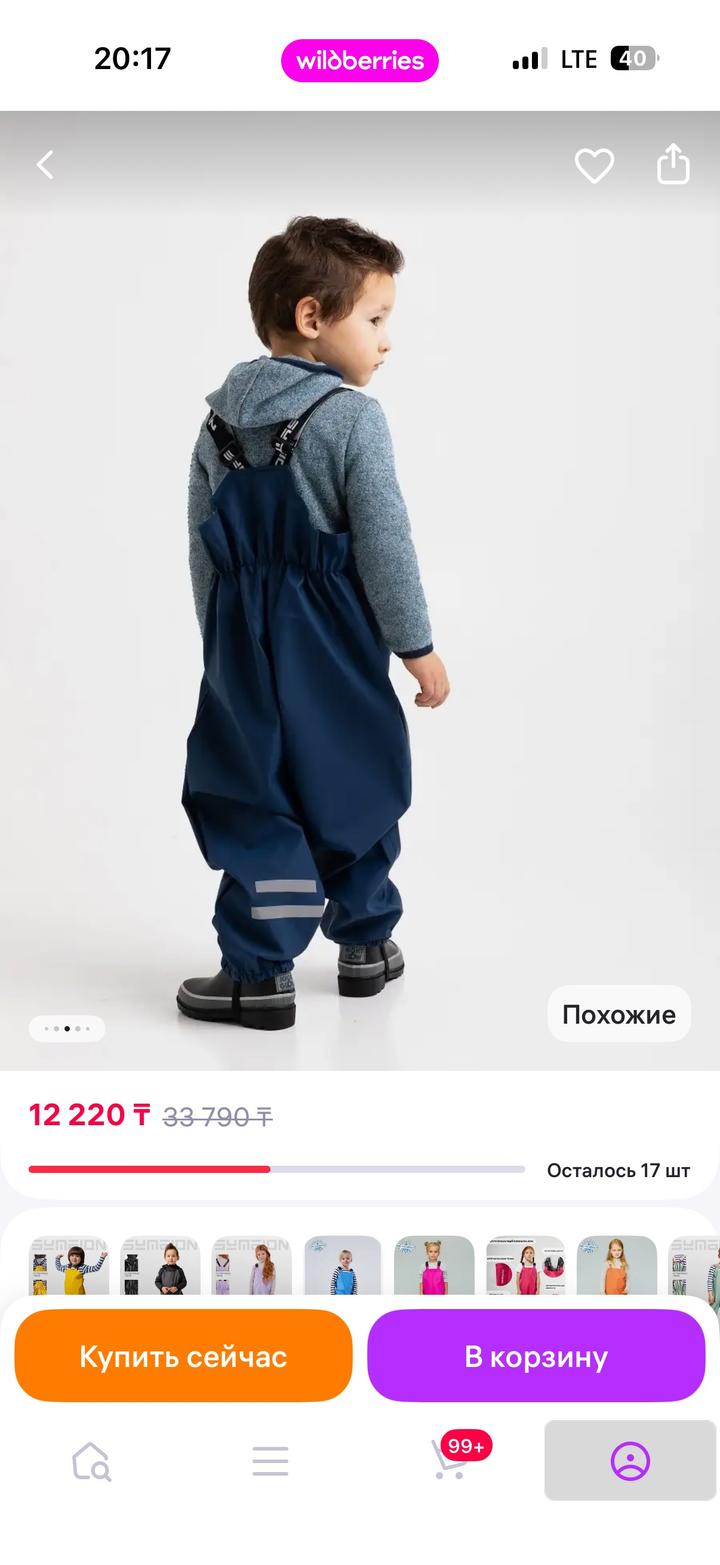Switch to the profile tab

click(630, 1461)
